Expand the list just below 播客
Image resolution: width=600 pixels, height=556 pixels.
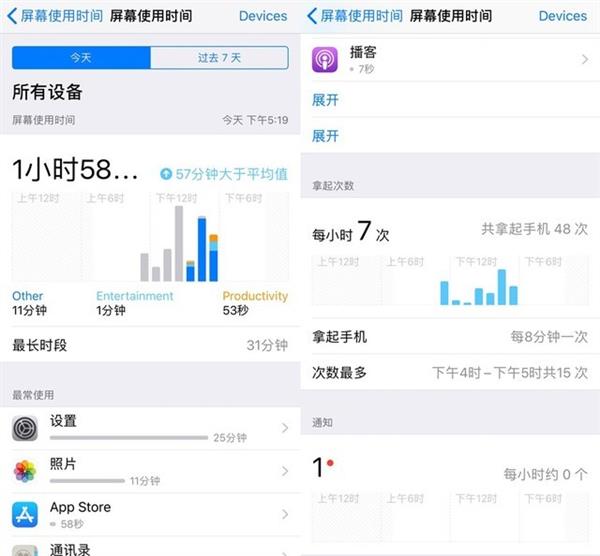coord(326,100)
